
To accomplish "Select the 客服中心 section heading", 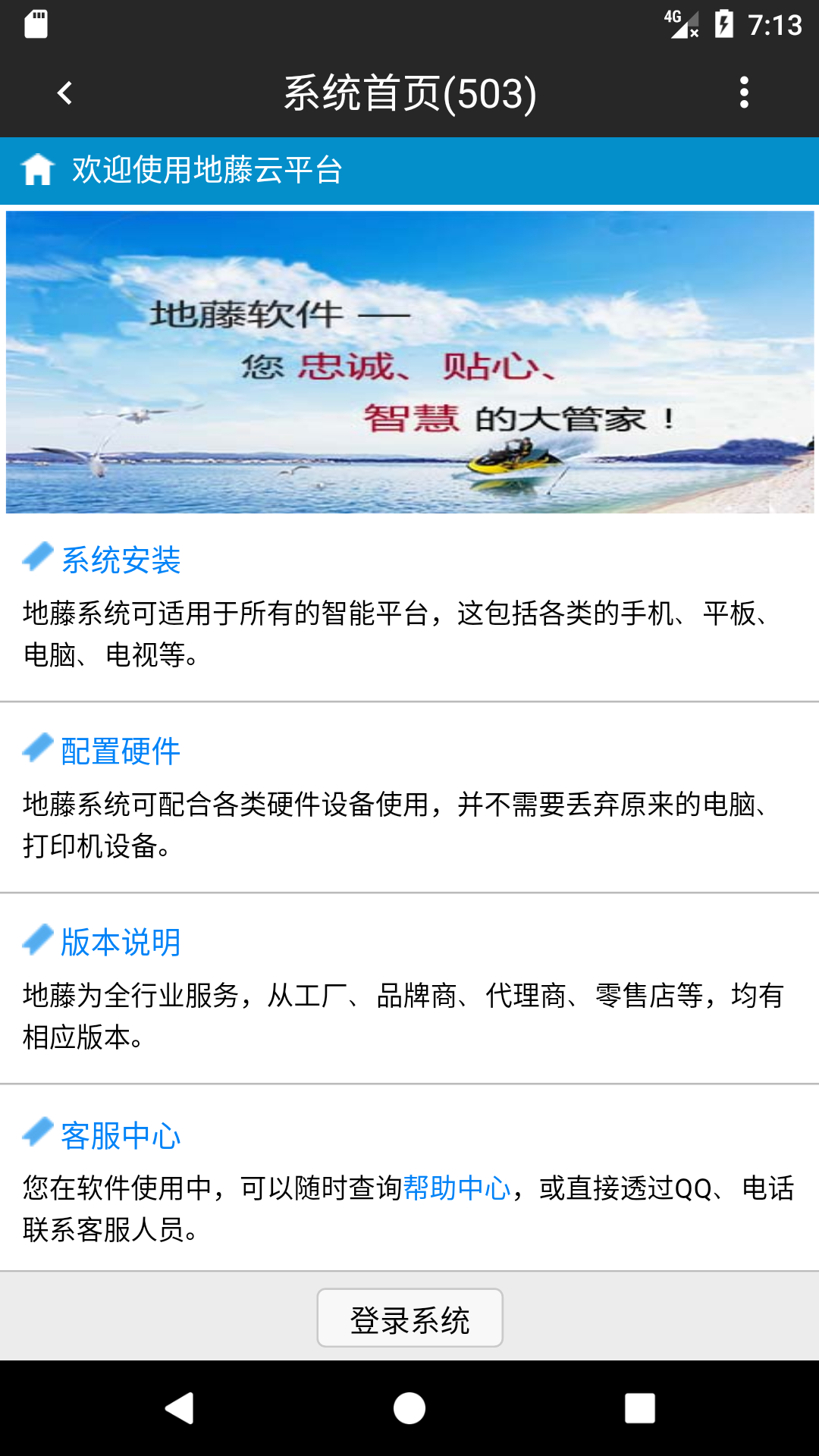I will pyautogui.click(x=121, y=1135).
